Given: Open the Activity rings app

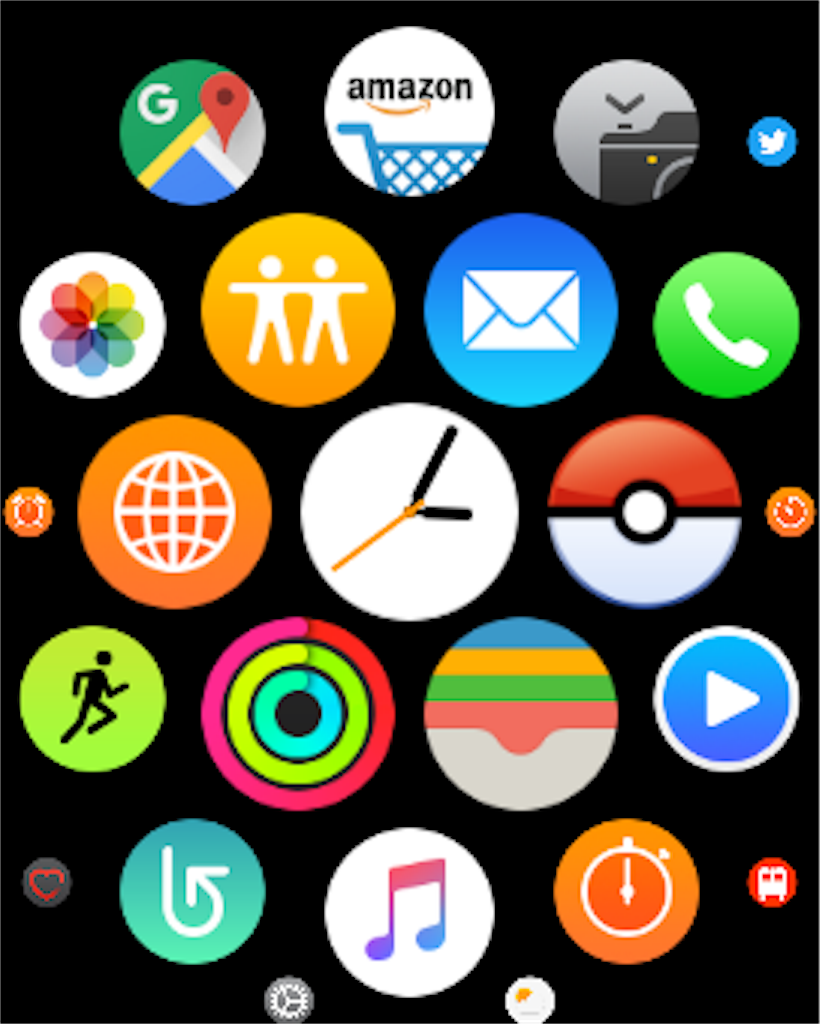Looking at the screenshot, I should click(298, 713).
